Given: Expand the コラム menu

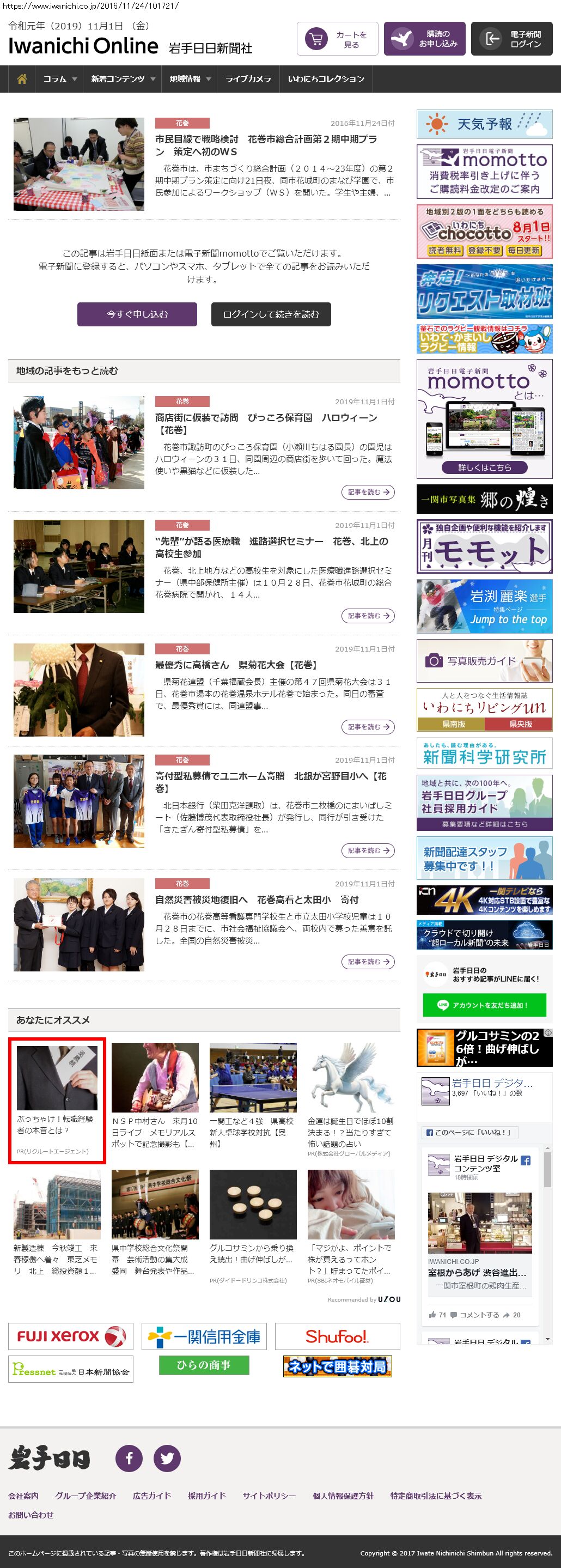Looking at the screenshot, I should pos(59,79).
